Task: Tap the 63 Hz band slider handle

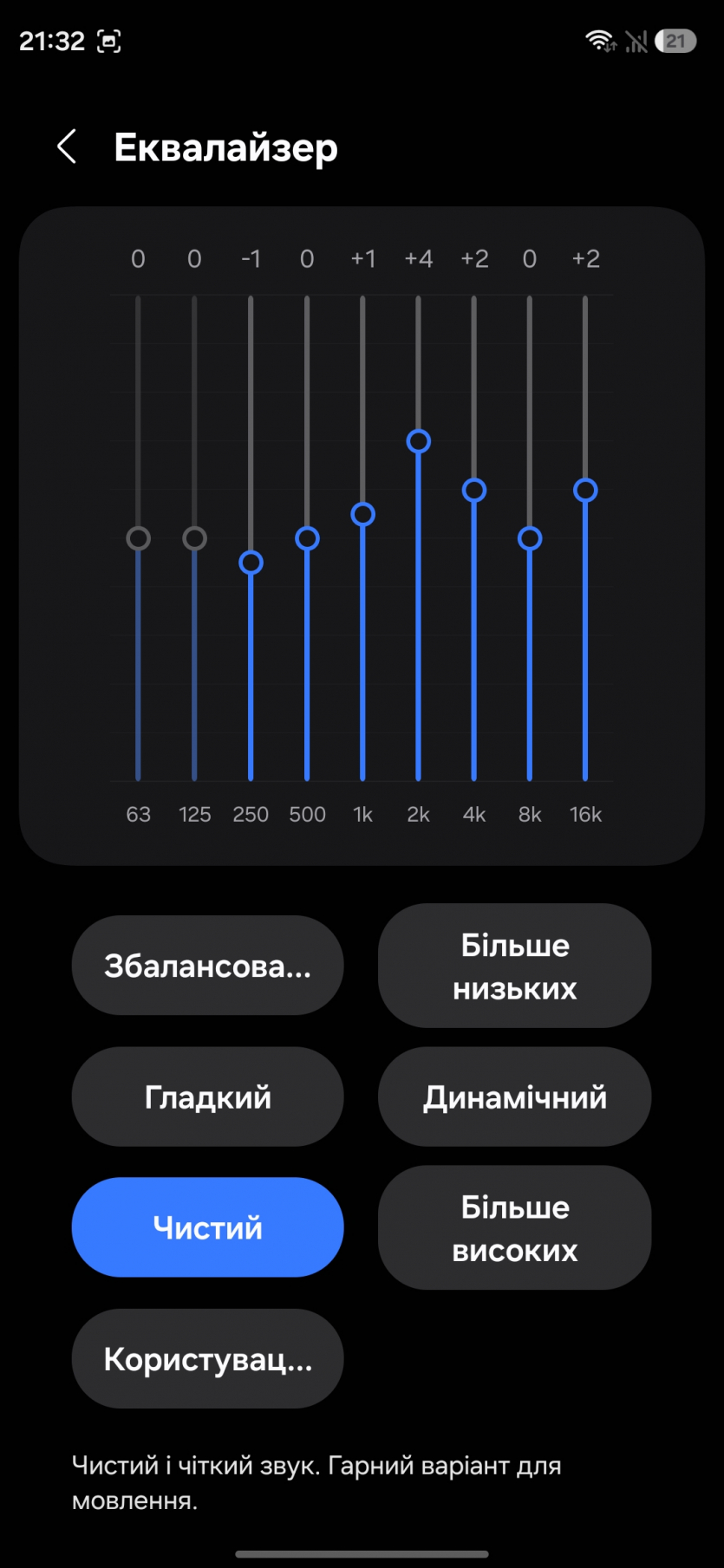Action: 138,538
